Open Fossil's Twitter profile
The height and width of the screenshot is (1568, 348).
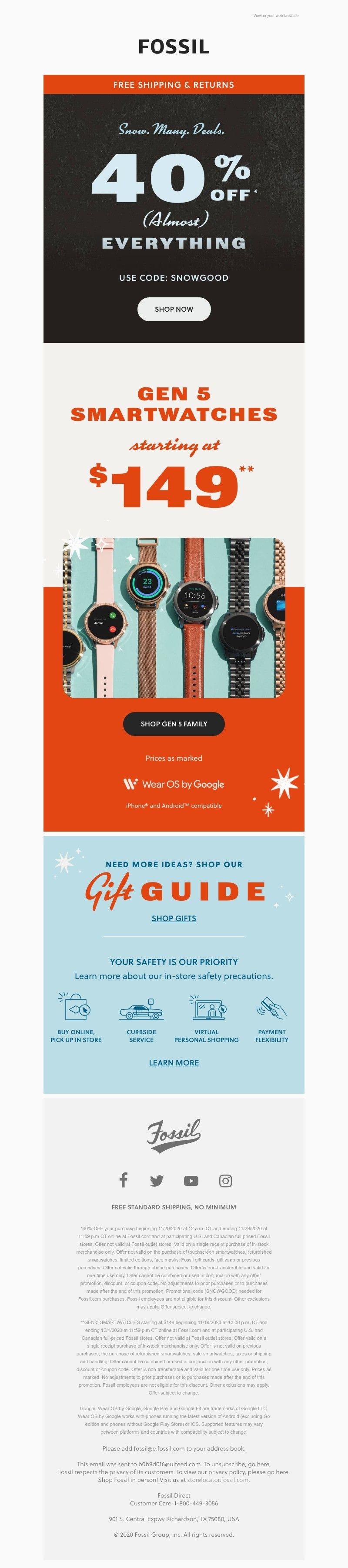pyautogui.click(x=157, y=1181)
